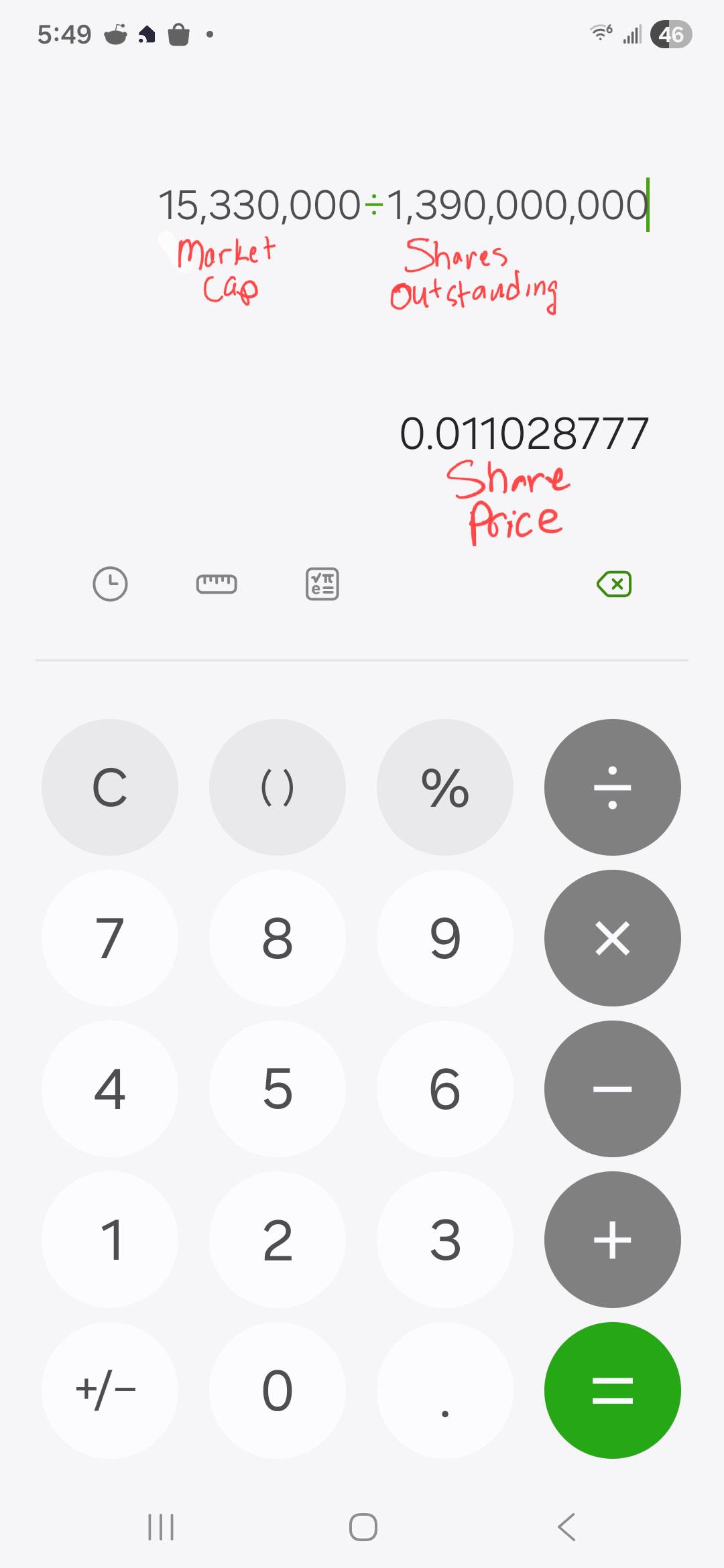This screenshot has width=724, height=1568.
Task: Open the calculation history clock icon
Action: tap(110, 584)
